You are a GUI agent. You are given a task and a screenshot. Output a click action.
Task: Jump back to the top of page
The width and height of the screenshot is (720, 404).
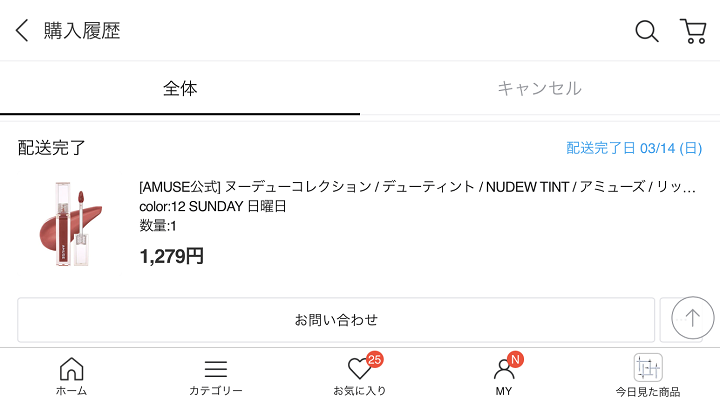click(692, 319)
